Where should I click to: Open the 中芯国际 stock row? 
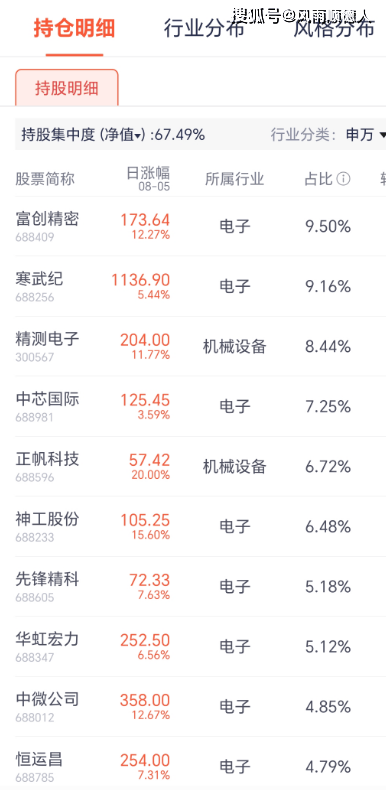[x=193, y=406]
